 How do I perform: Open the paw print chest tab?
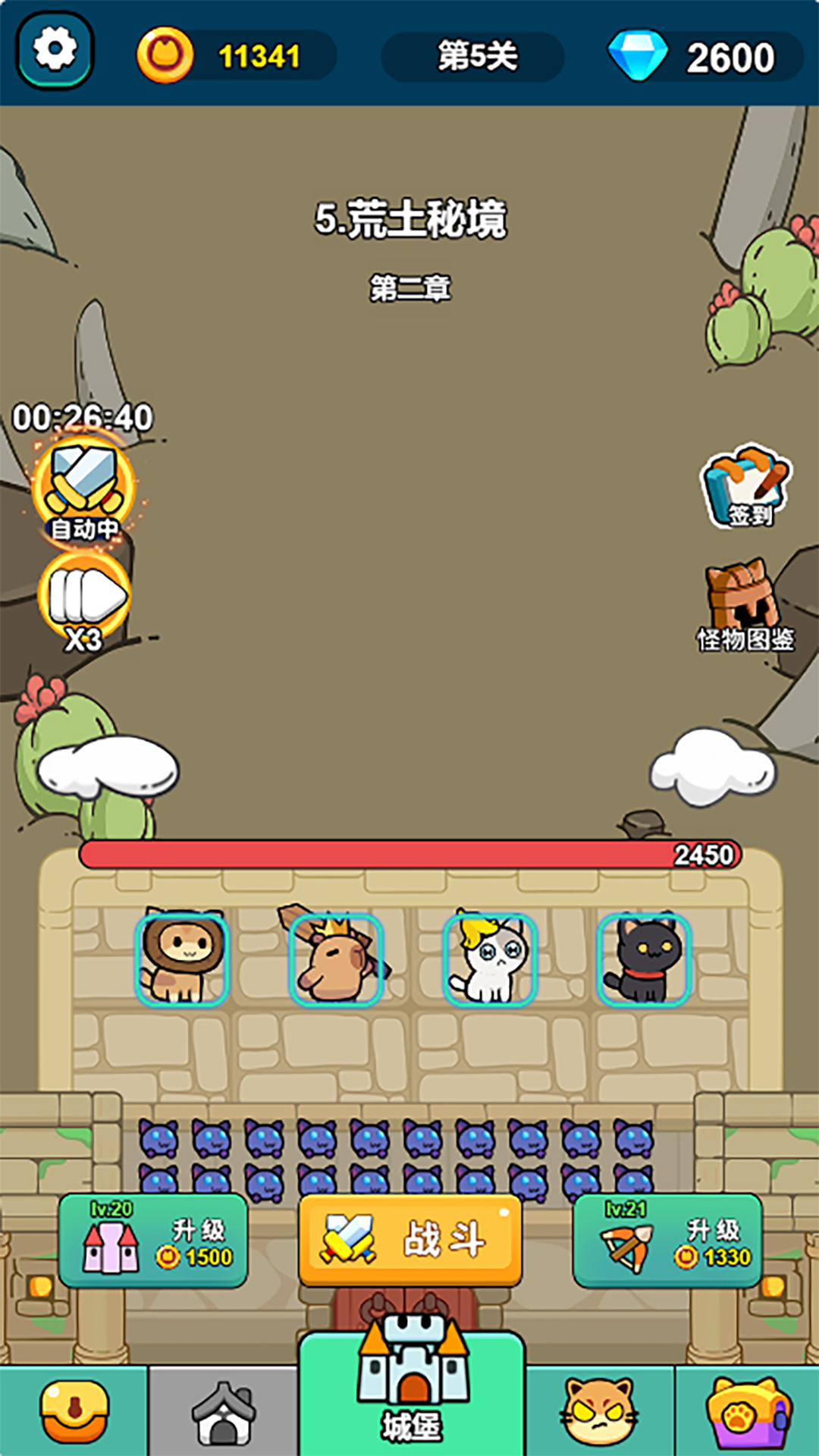[747, 1411]
